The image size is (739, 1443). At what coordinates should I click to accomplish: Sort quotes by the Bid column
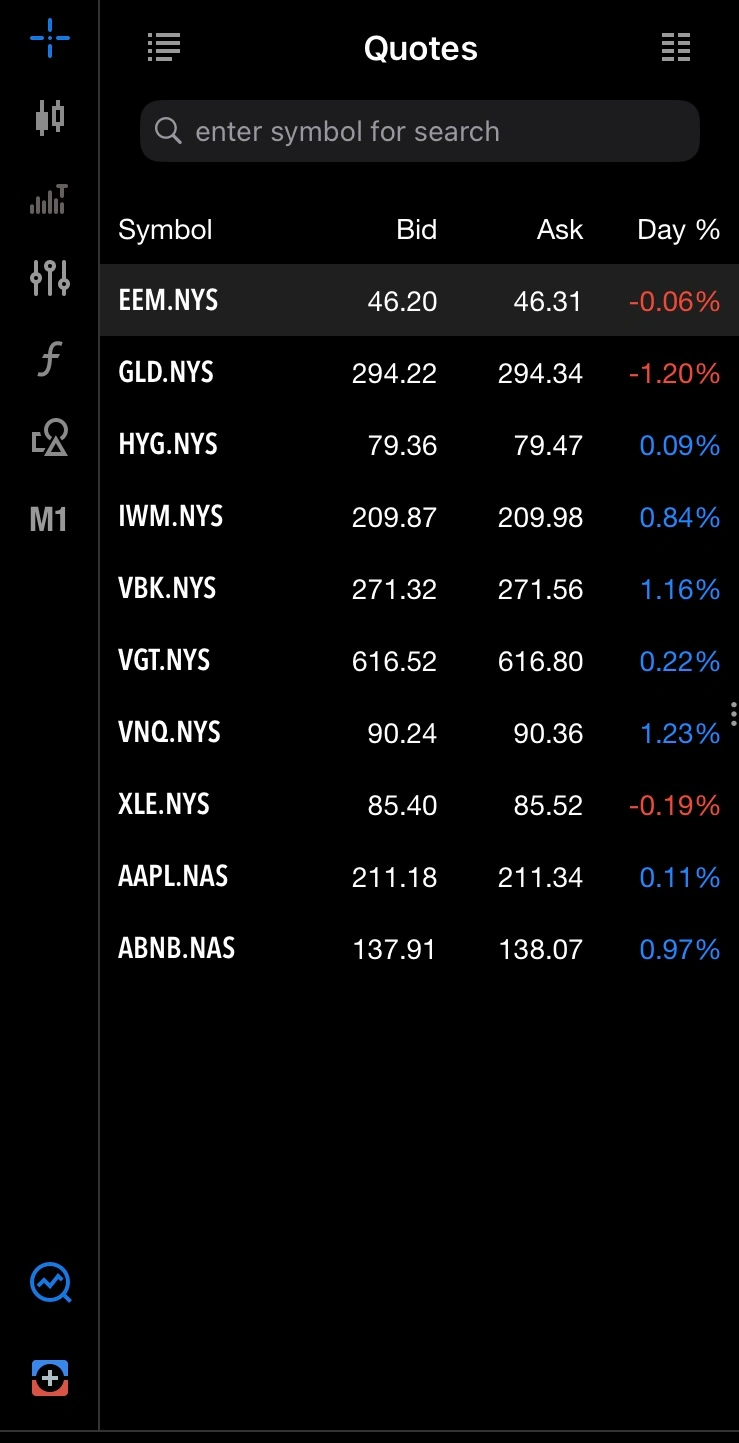click(416, 229)
